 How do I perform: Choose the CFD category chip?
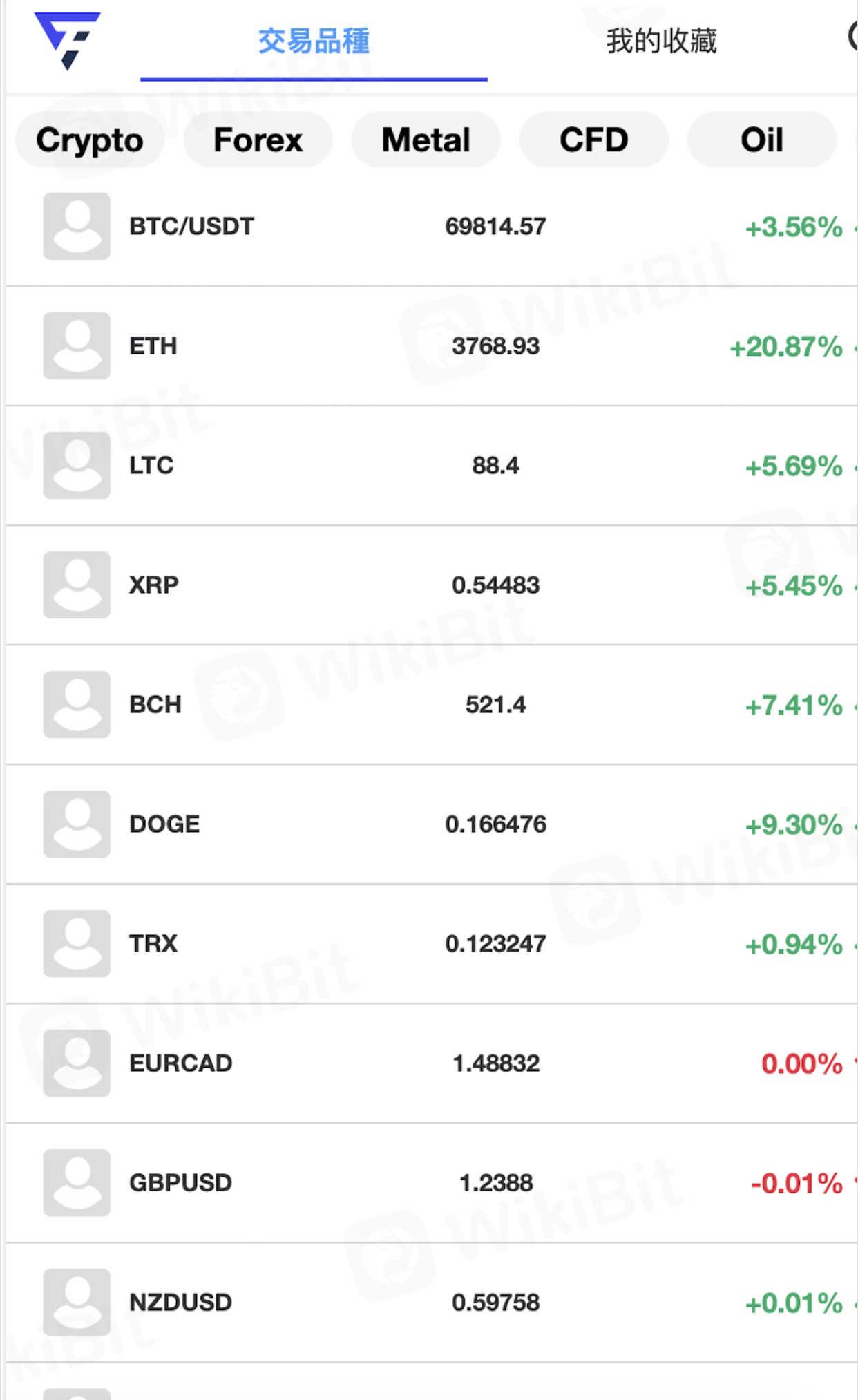tap(593, 140)
